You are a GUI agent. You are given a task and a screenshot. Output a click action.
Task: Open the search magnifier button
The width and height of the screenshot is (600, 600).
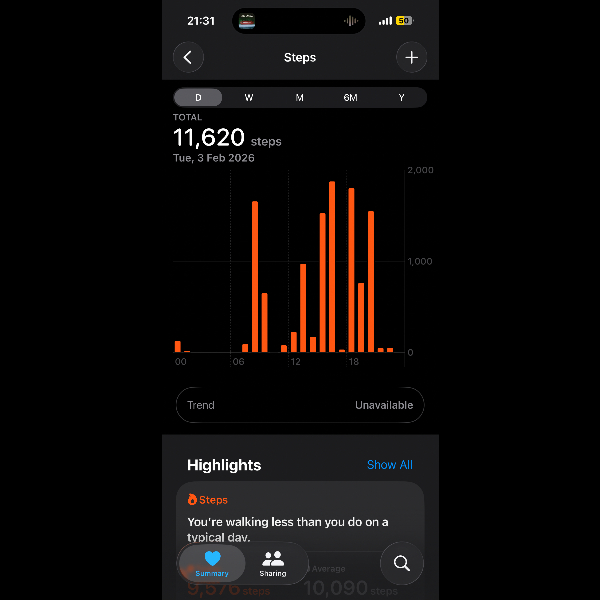pyautogui.click(x=402, y=563)
